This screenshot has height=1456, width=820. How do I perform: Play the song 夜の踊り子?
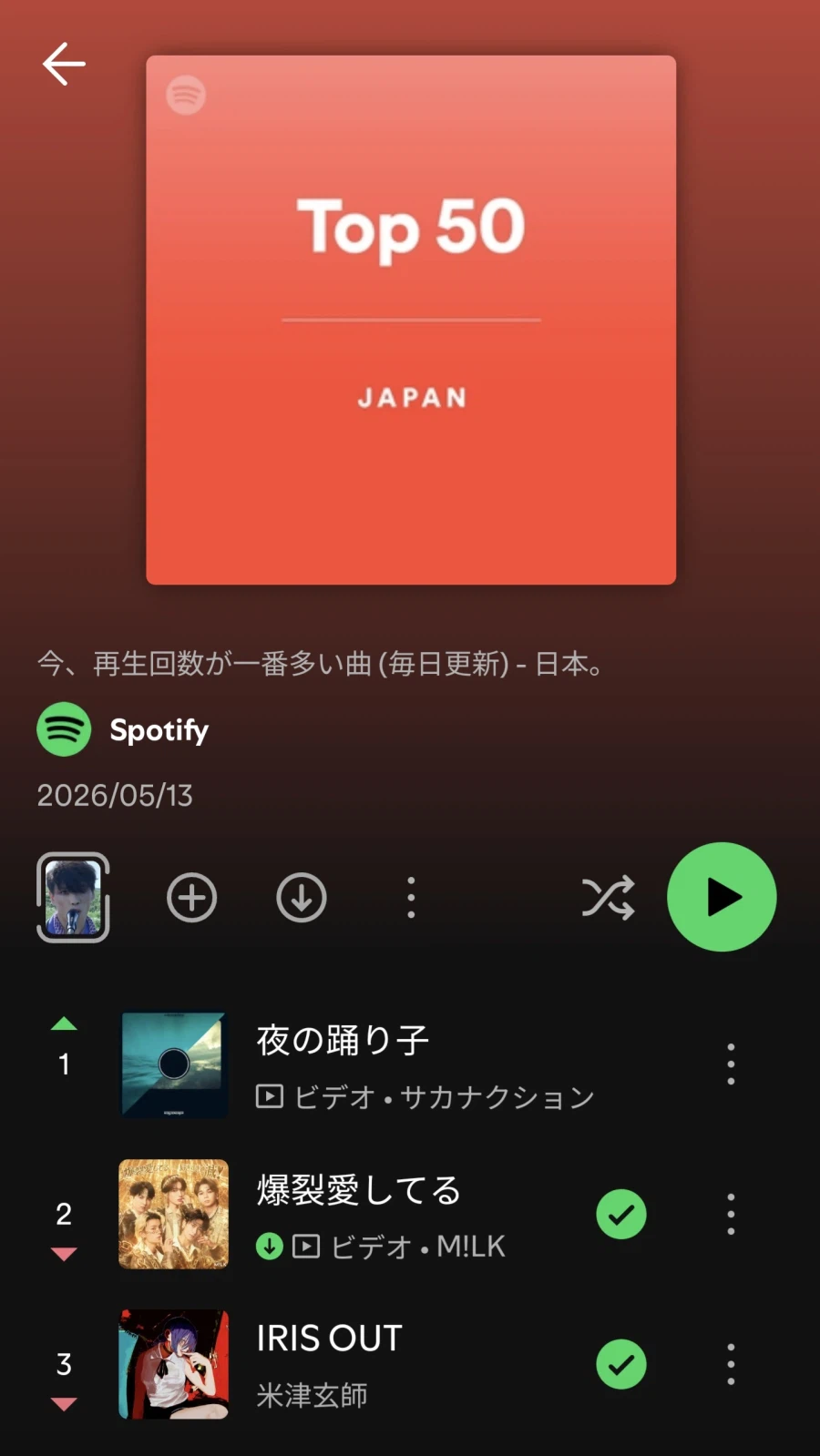[410, 1064]
